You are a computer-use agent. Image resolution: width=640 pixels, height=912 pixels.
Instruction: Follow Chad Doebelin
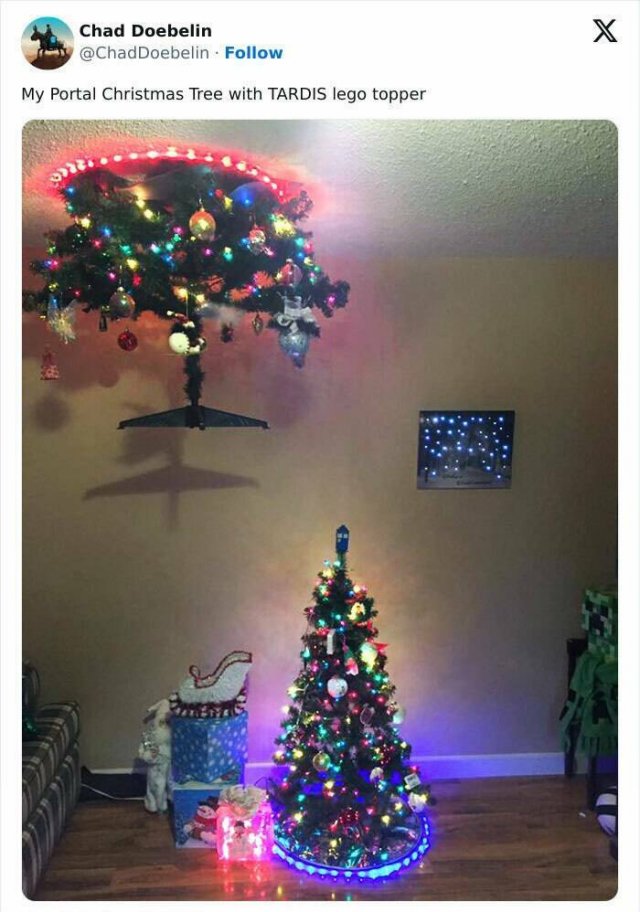point(253,53)
